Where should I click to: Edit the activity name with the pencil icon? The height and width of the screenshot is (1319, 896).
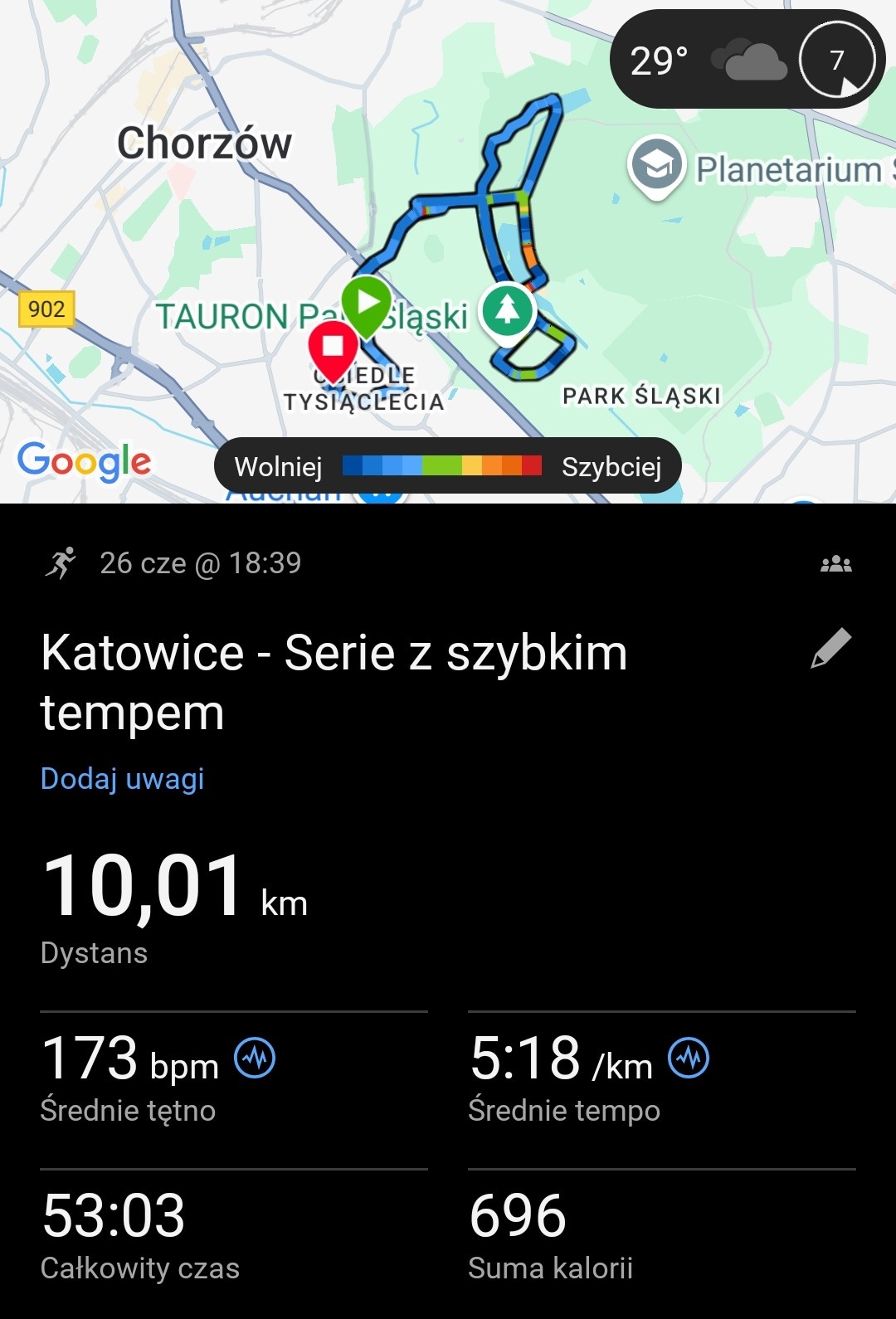pos(831,649)
